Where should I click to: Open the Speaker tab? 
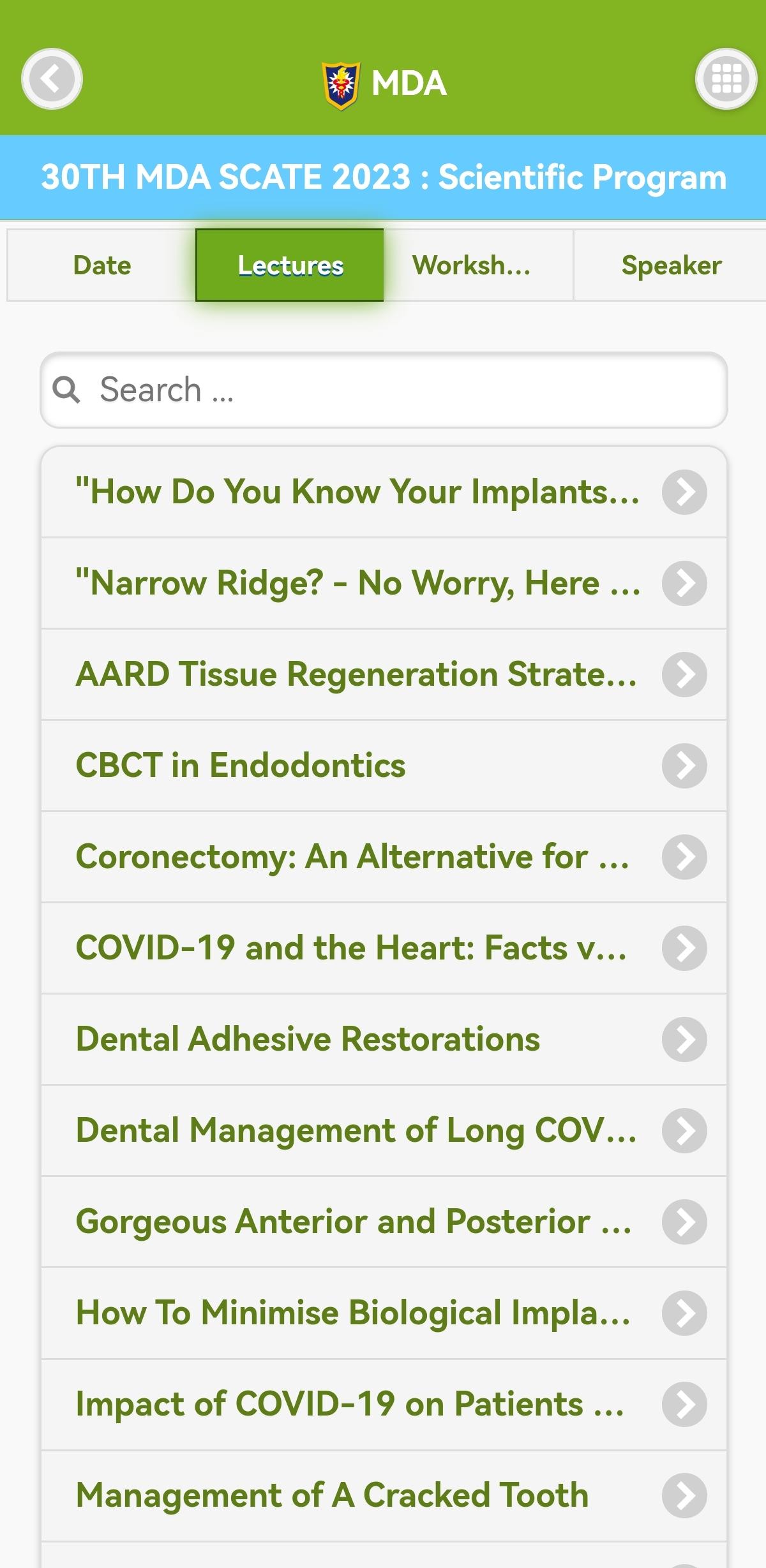pos(671,265)
